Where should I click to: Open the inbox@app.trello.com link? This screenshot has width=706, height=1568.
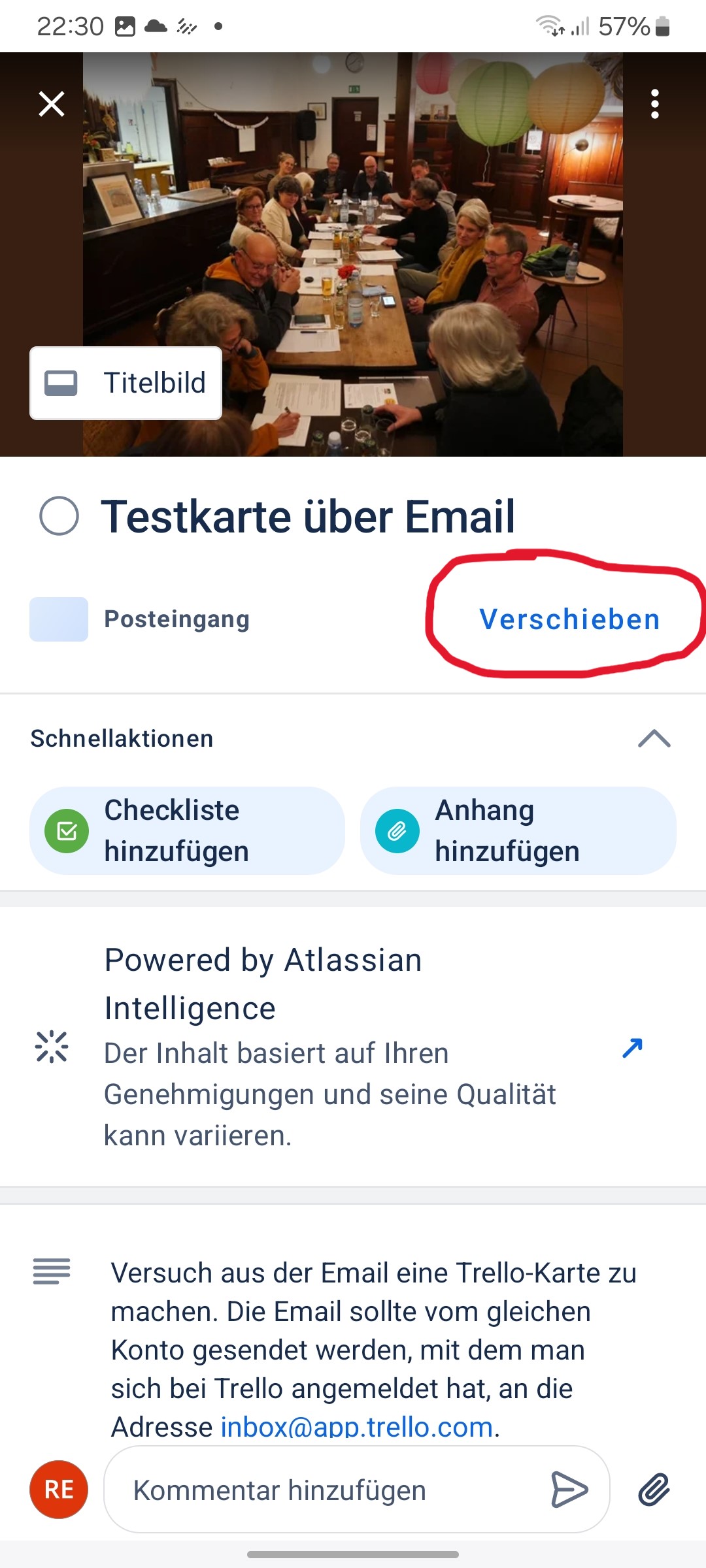pos(357,1427)
